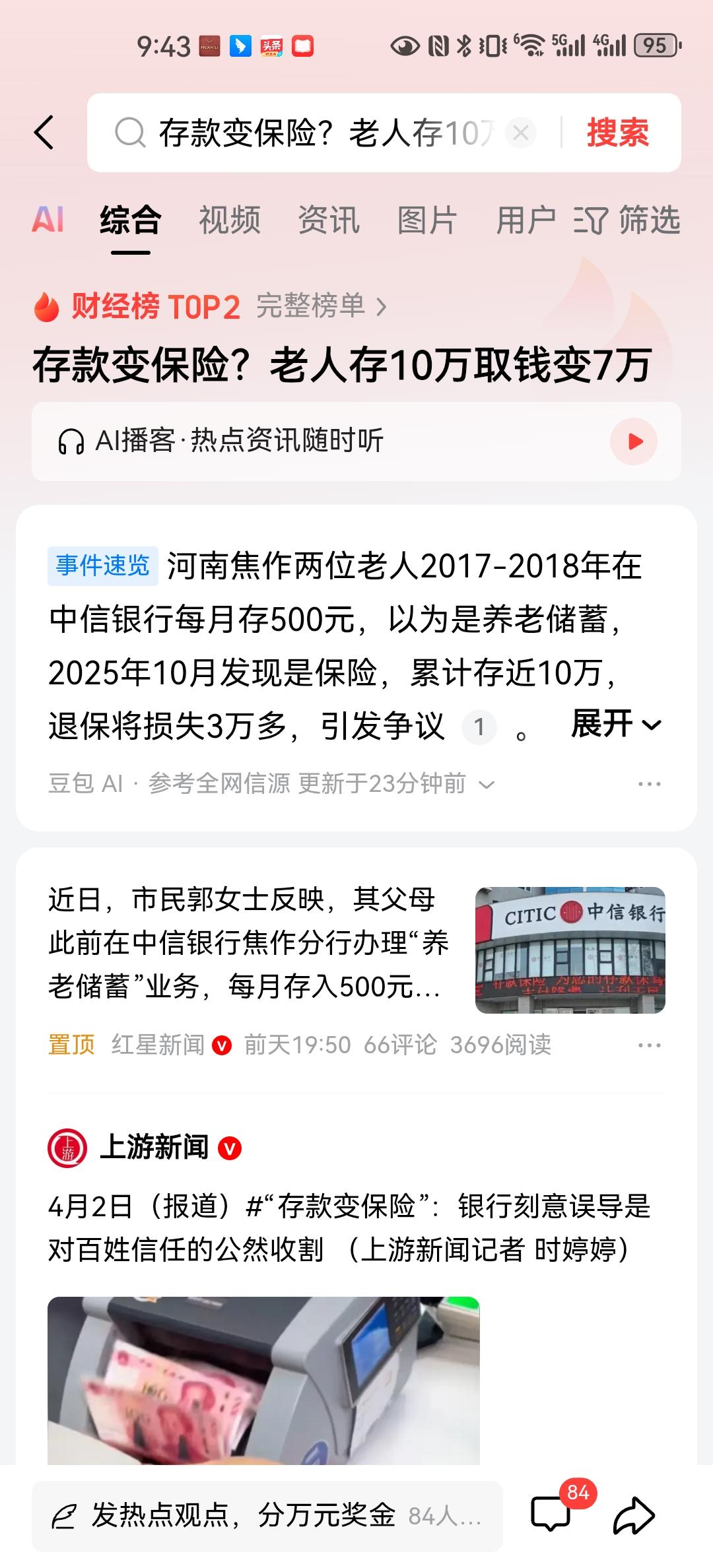View the 完整榜单 full ranking list
The width and height of the screenshot is (713, 1568).
click(x=321, y=306)
